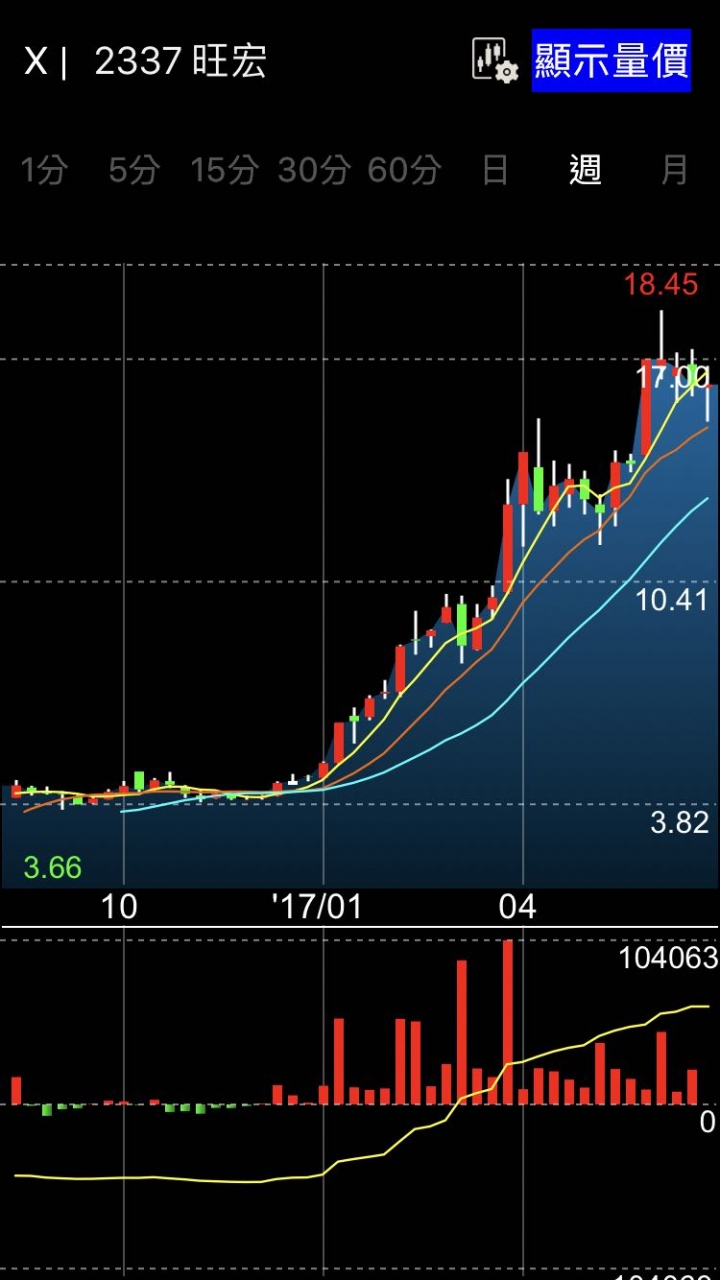Select the 60分 chart interval

tap(404, 171)
